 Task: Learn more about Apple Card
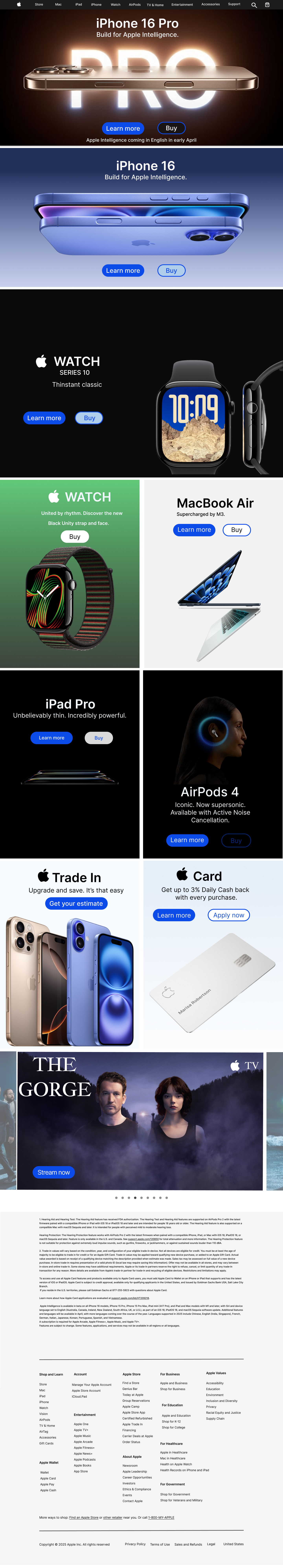point(174,915)
